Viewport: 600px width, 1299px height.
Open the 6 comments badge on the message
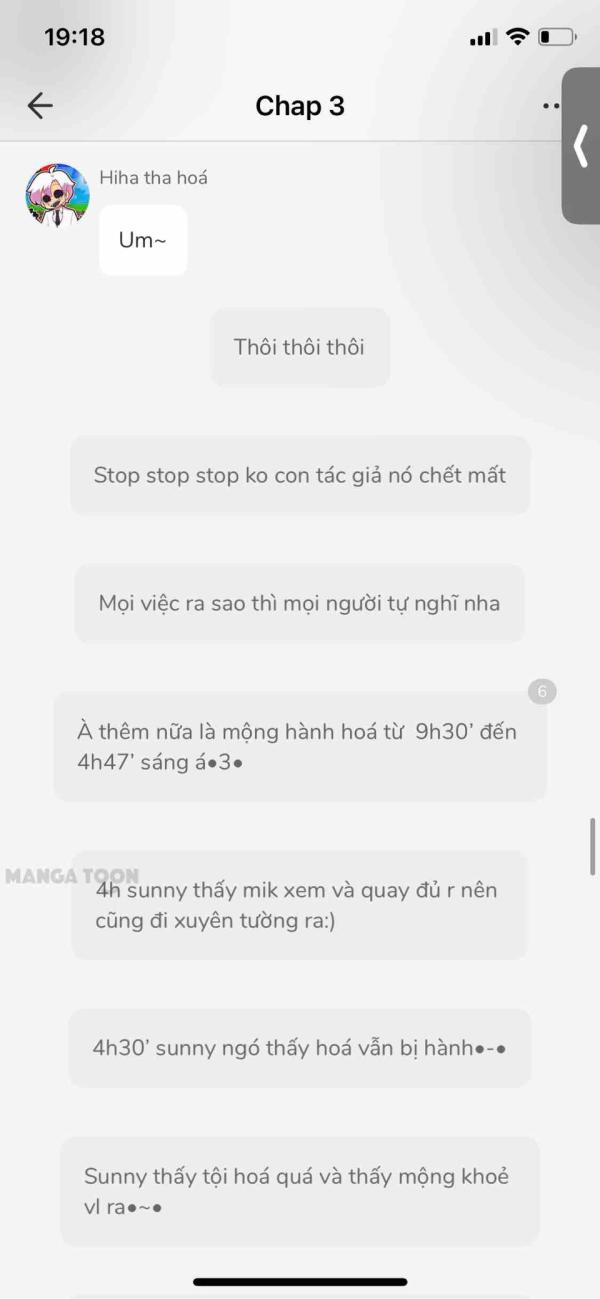[x=542, y=691]
